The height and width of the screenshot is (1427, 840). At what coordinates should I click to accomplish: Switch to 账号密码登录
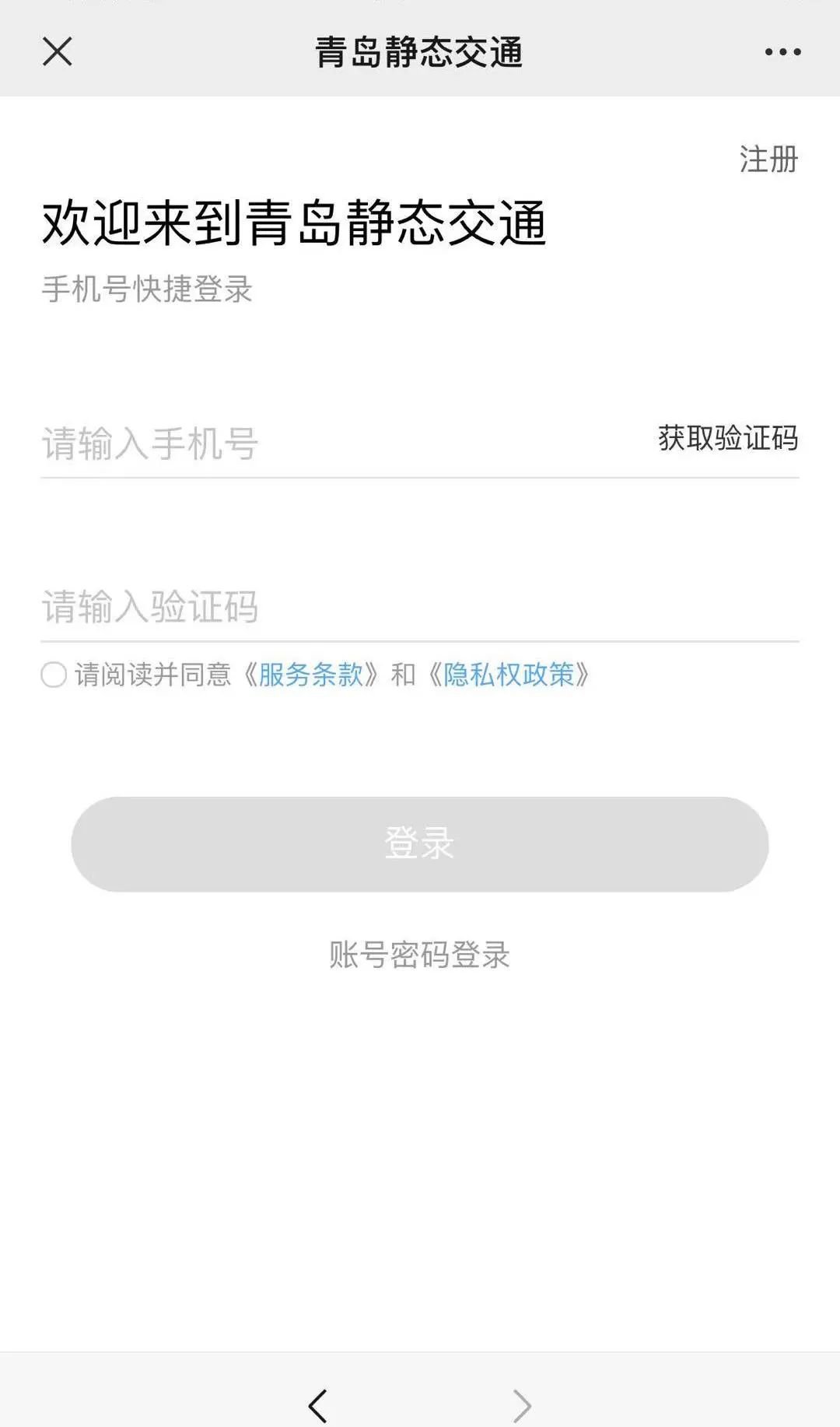pos(420,955)
